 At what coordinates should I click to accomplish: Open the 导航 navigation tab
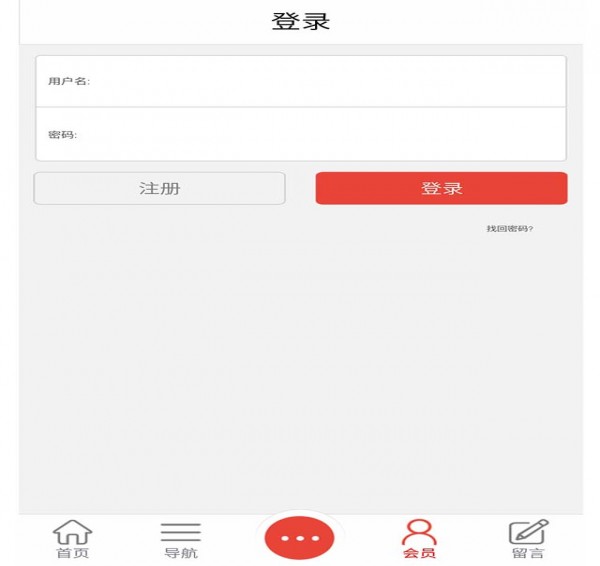pos(181,540)
